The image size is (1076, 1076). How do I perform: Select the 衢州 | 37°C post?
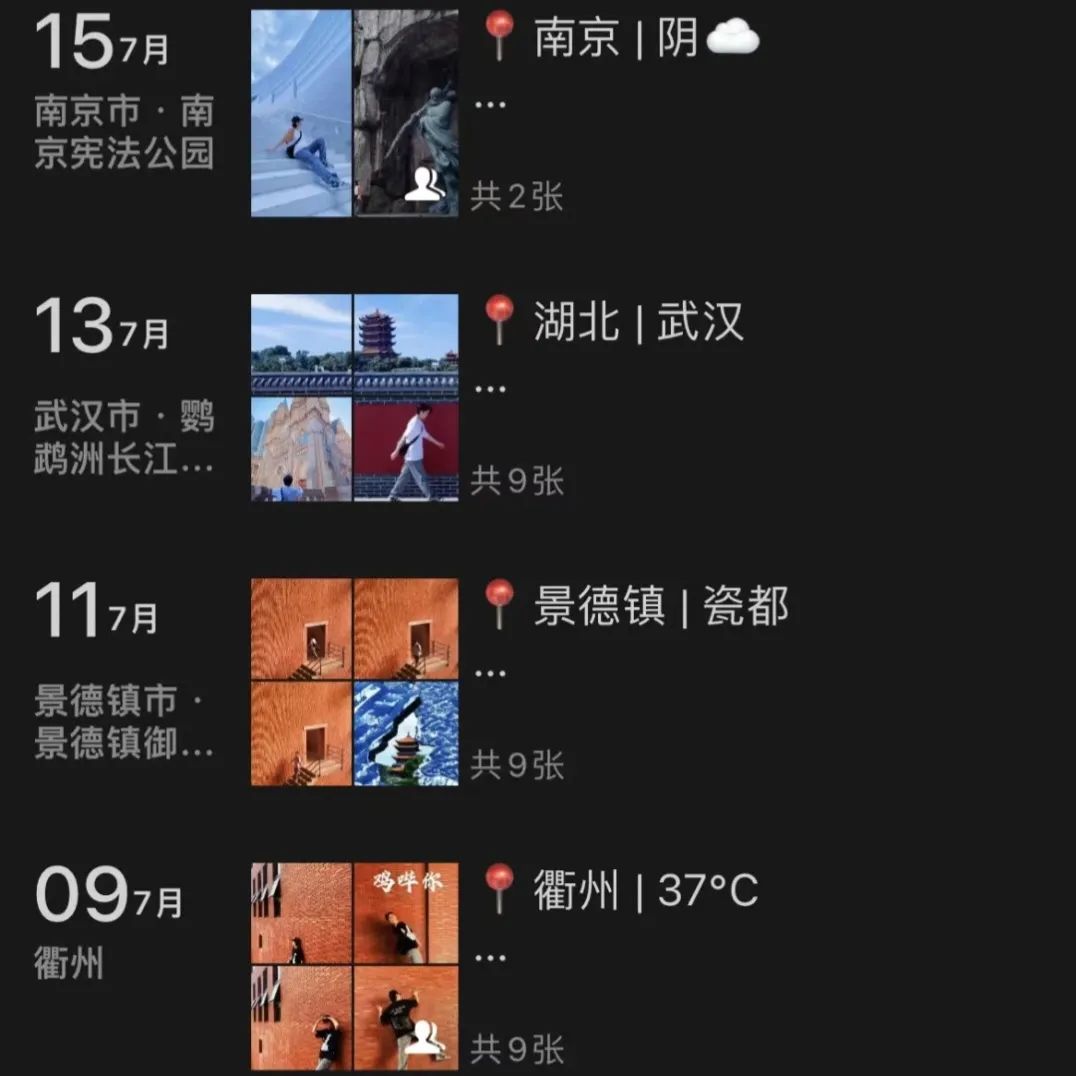click(645, 891)
